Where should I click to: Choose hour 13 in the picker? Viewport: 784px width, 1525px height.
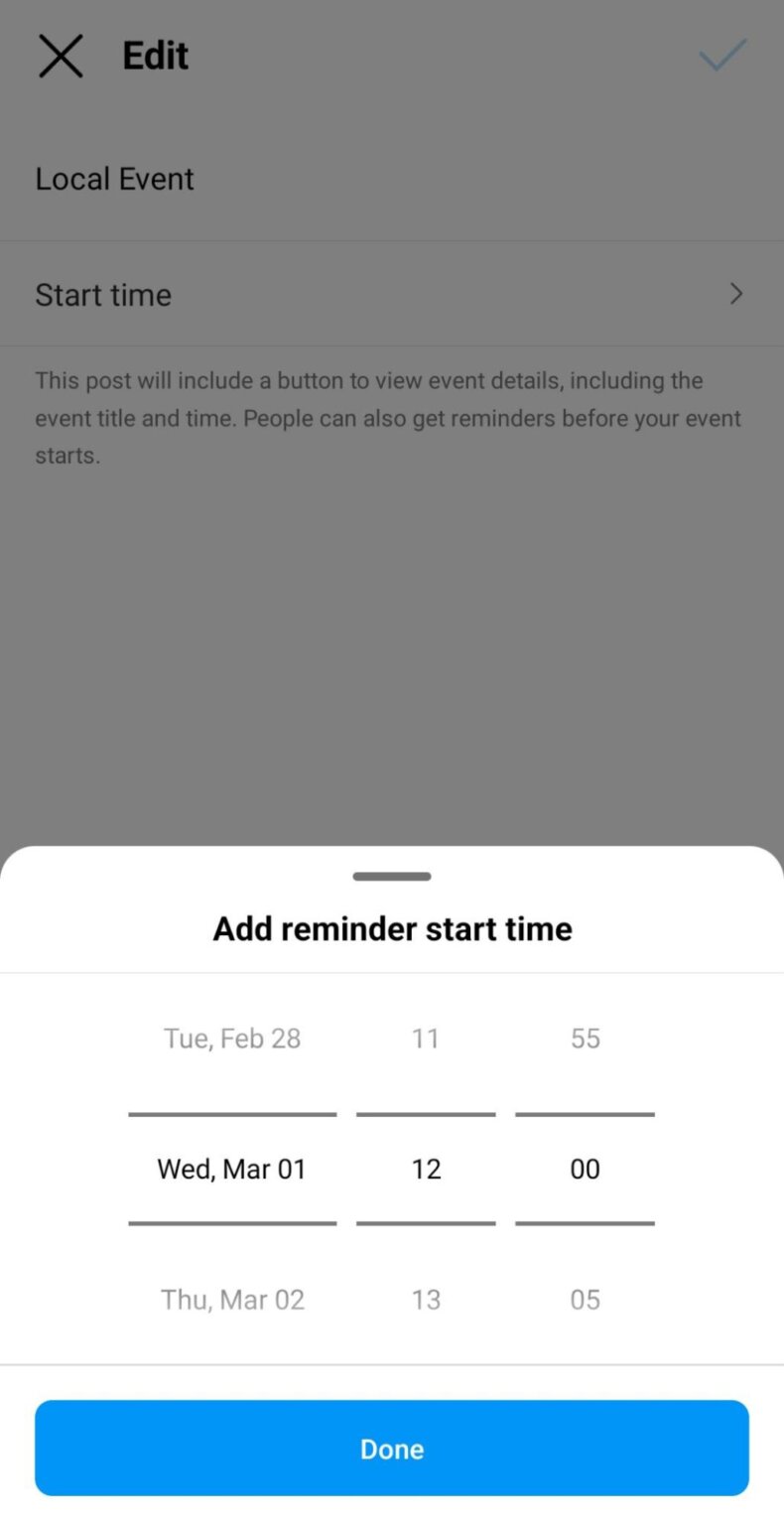(x=426, y=1300)
